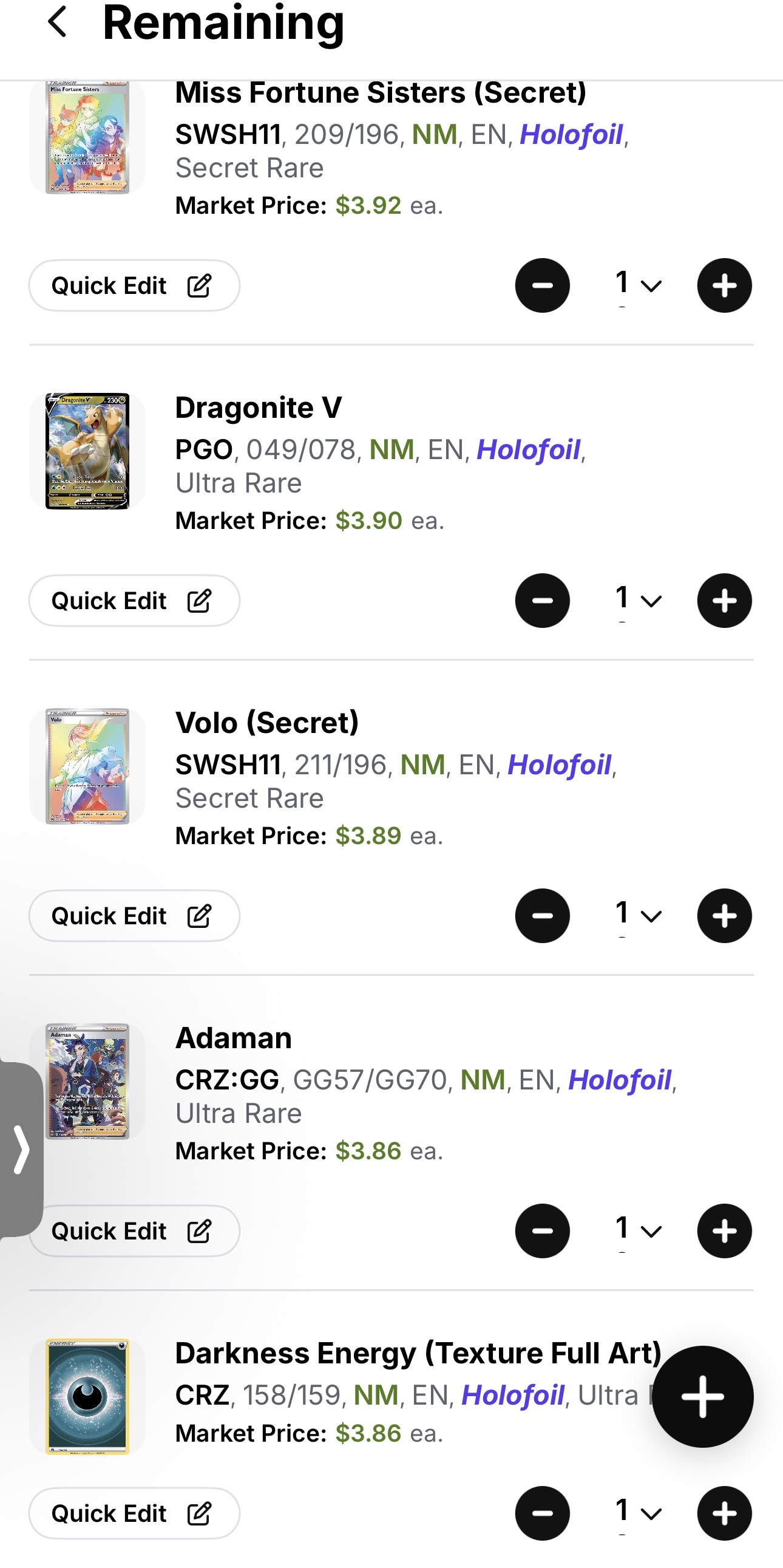This screenshot has height=1568, width=783.
Task: Increase quantity of Adaman
Action: 724,1232
